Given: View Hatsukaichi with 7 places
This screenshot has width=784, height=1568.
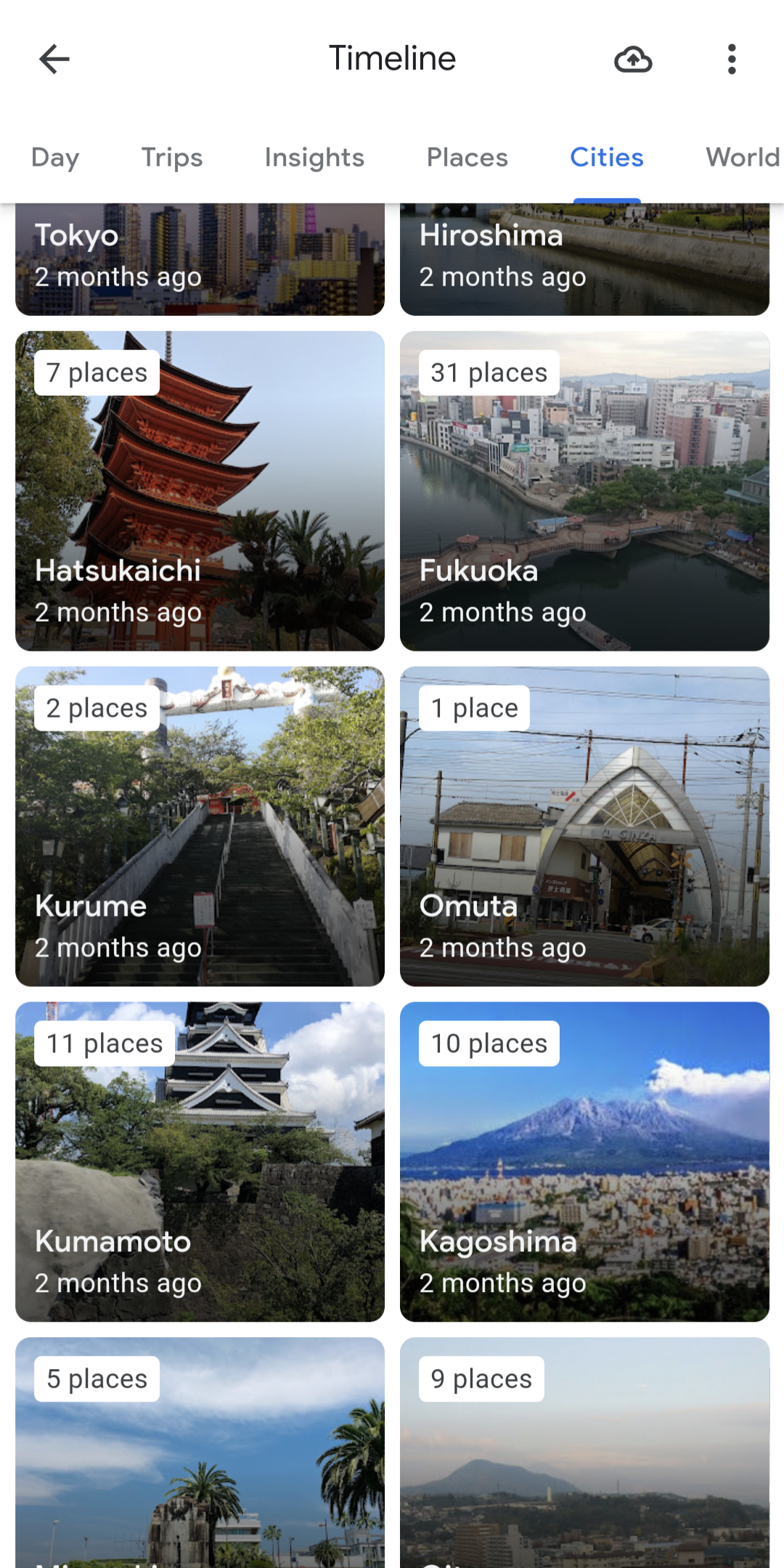Looking at the screenshot, I should click(200, 491).
